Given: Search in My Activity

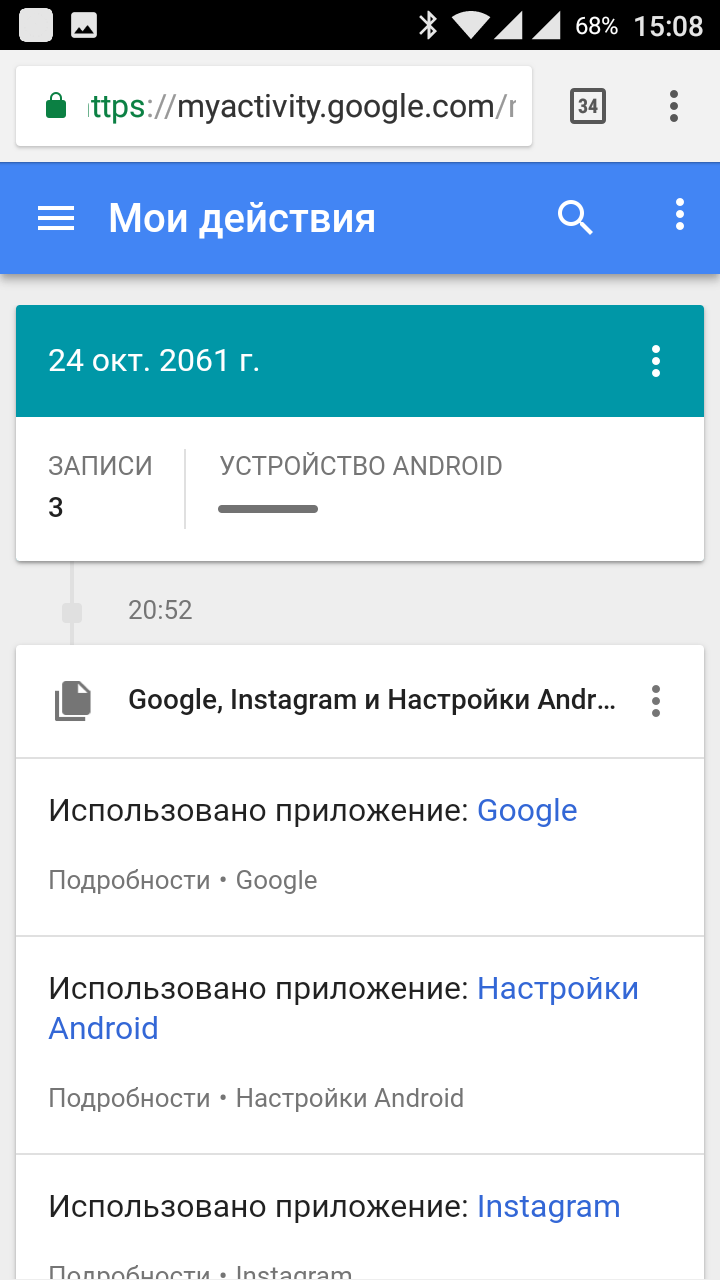Looking at the screenshot, I should tap(575, 217).
